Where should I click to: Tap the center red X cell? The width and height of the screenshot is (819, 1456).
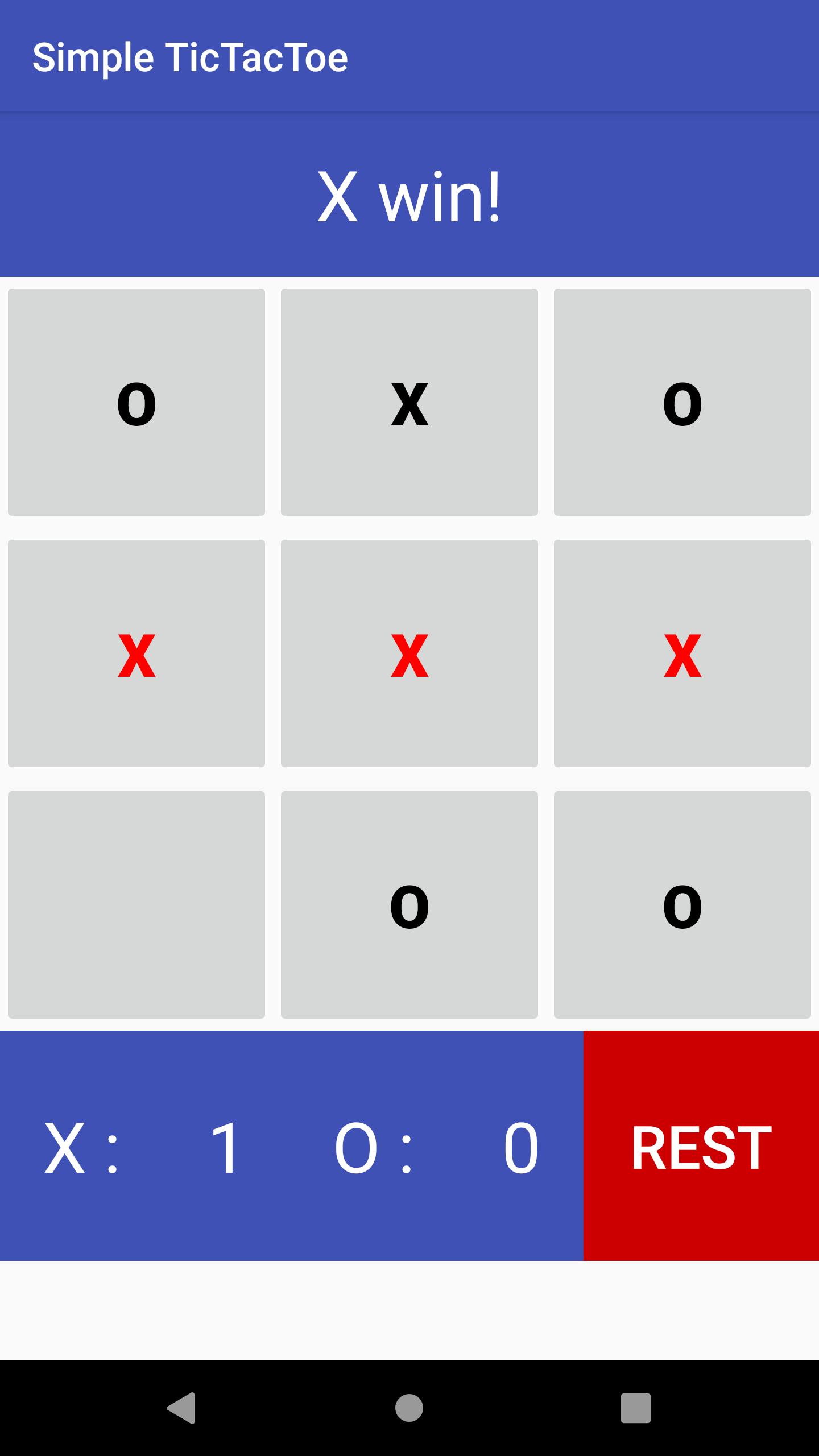(409, 653)
